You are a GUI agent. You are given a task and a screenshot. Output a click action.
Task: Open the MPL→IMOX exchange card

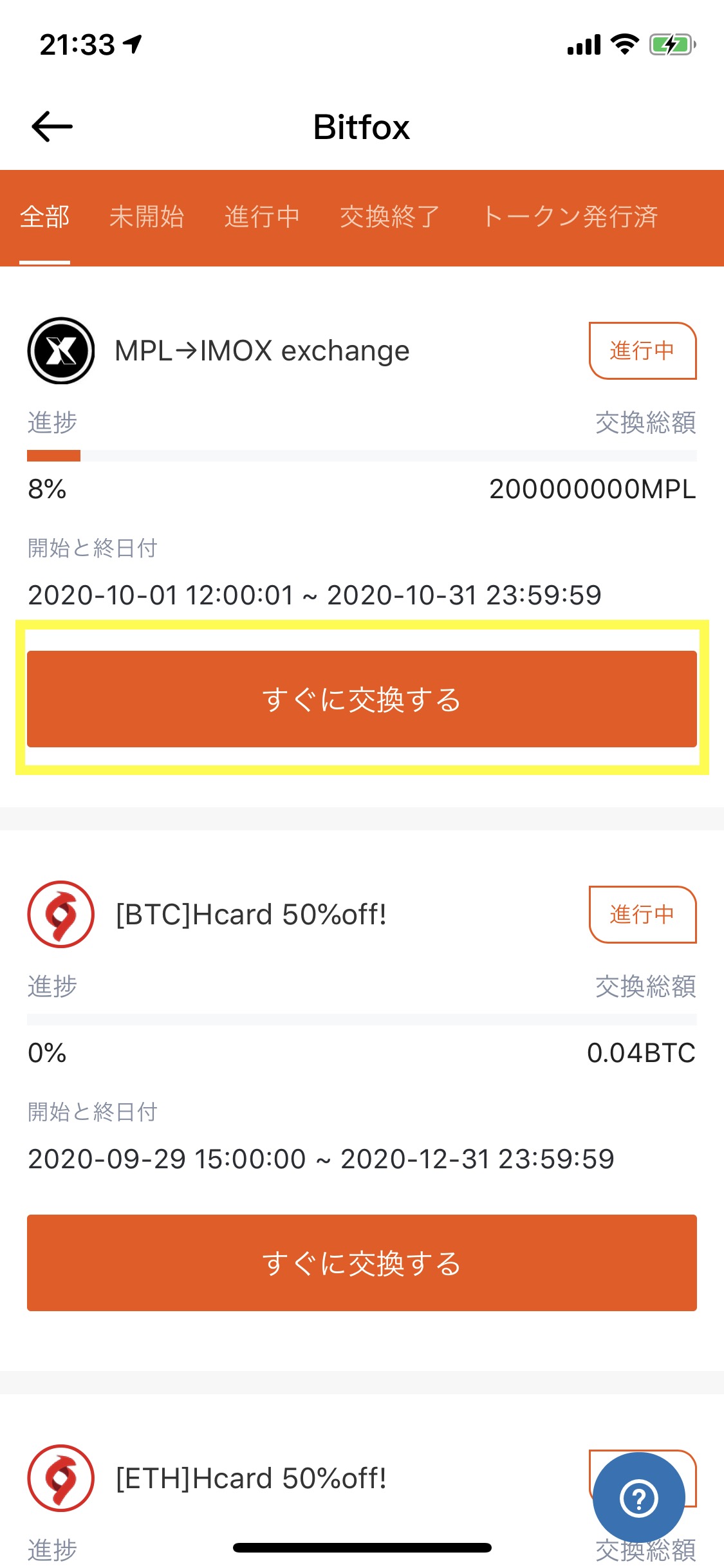[262, 351]
